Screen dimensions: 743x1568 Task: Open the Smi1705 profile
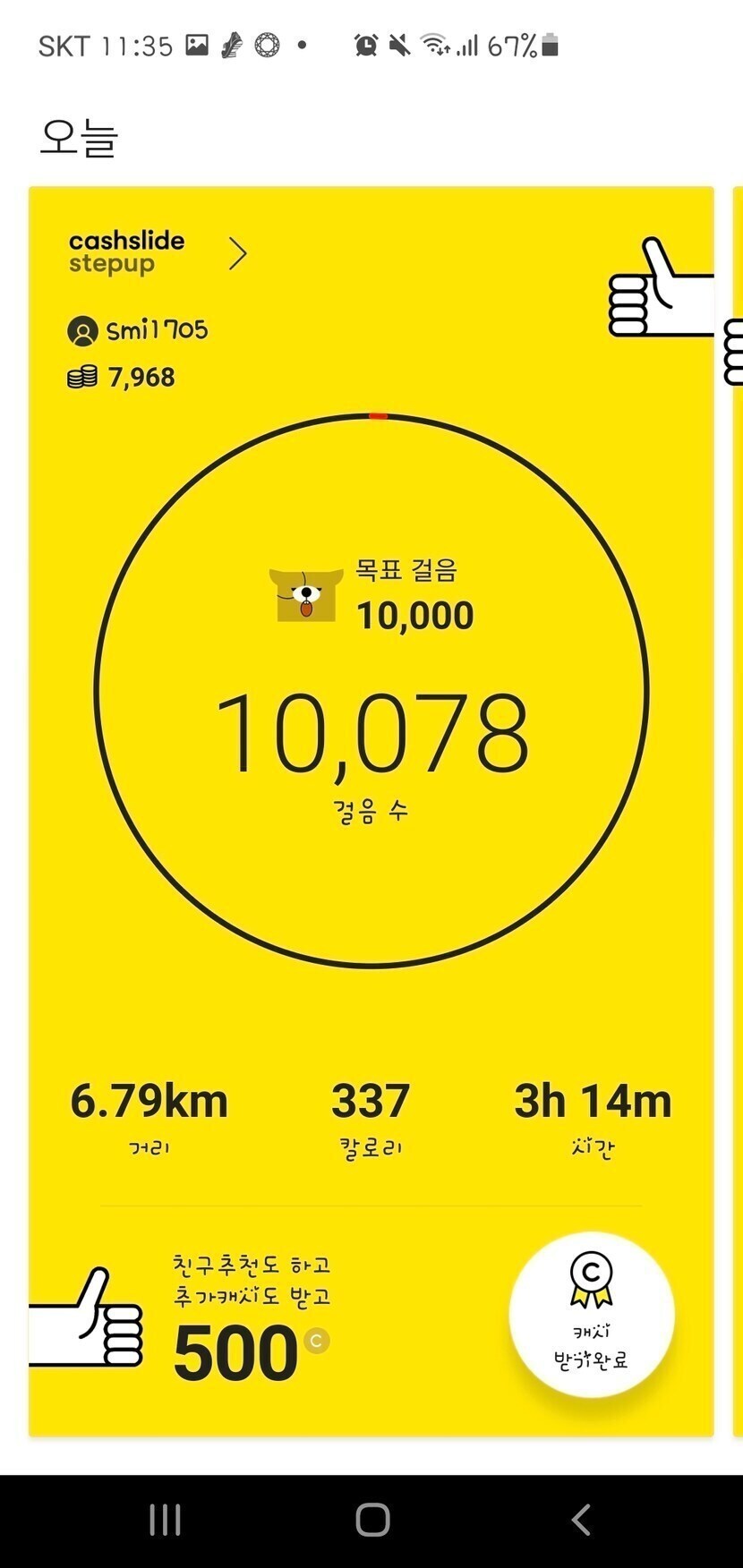tap(139, 330)
